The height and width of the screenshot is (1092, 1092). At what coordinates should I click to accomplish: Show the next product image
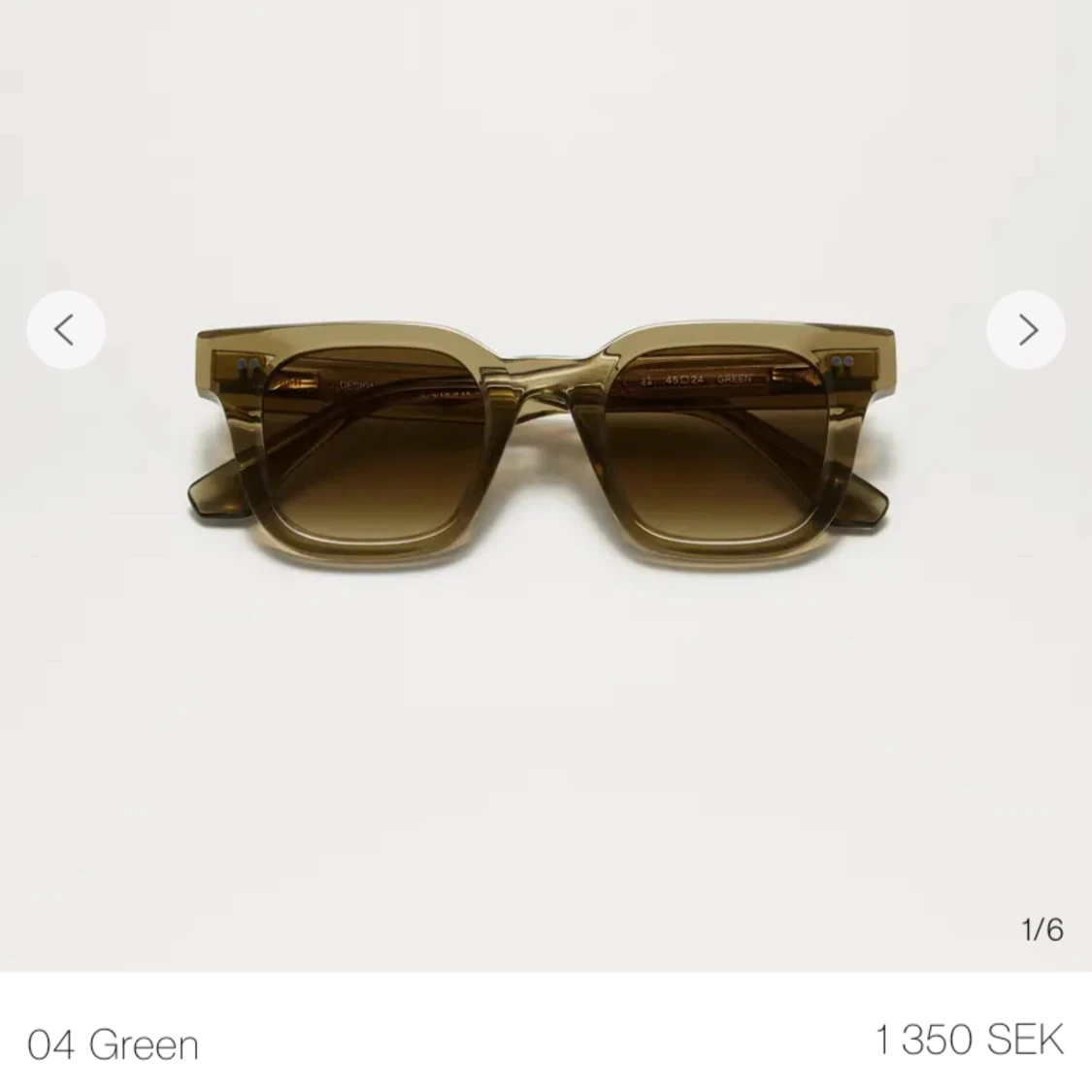[1026, 330]
